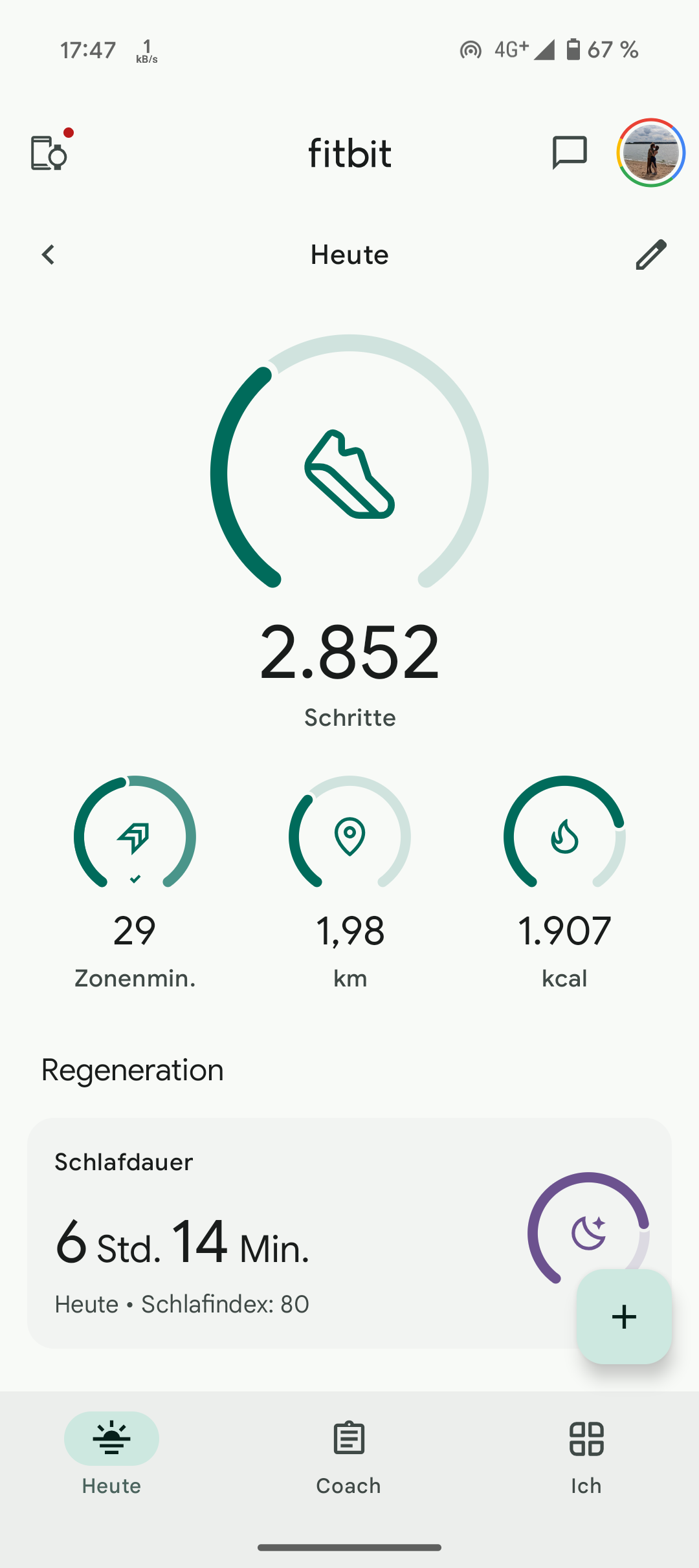Tap the plus floating action button
This screenshot has width=699, height=1568.
click(625, 1317)
